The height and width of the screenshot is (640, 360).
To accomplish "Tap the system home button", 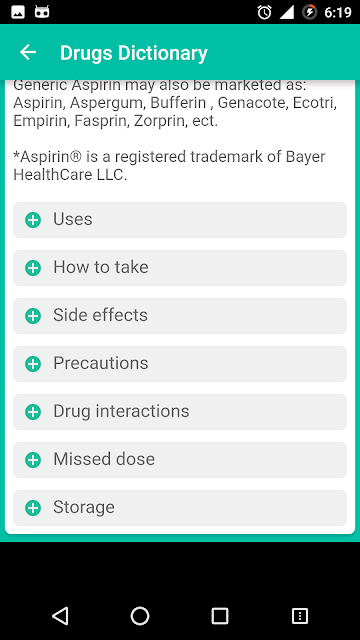I will 140,616.
